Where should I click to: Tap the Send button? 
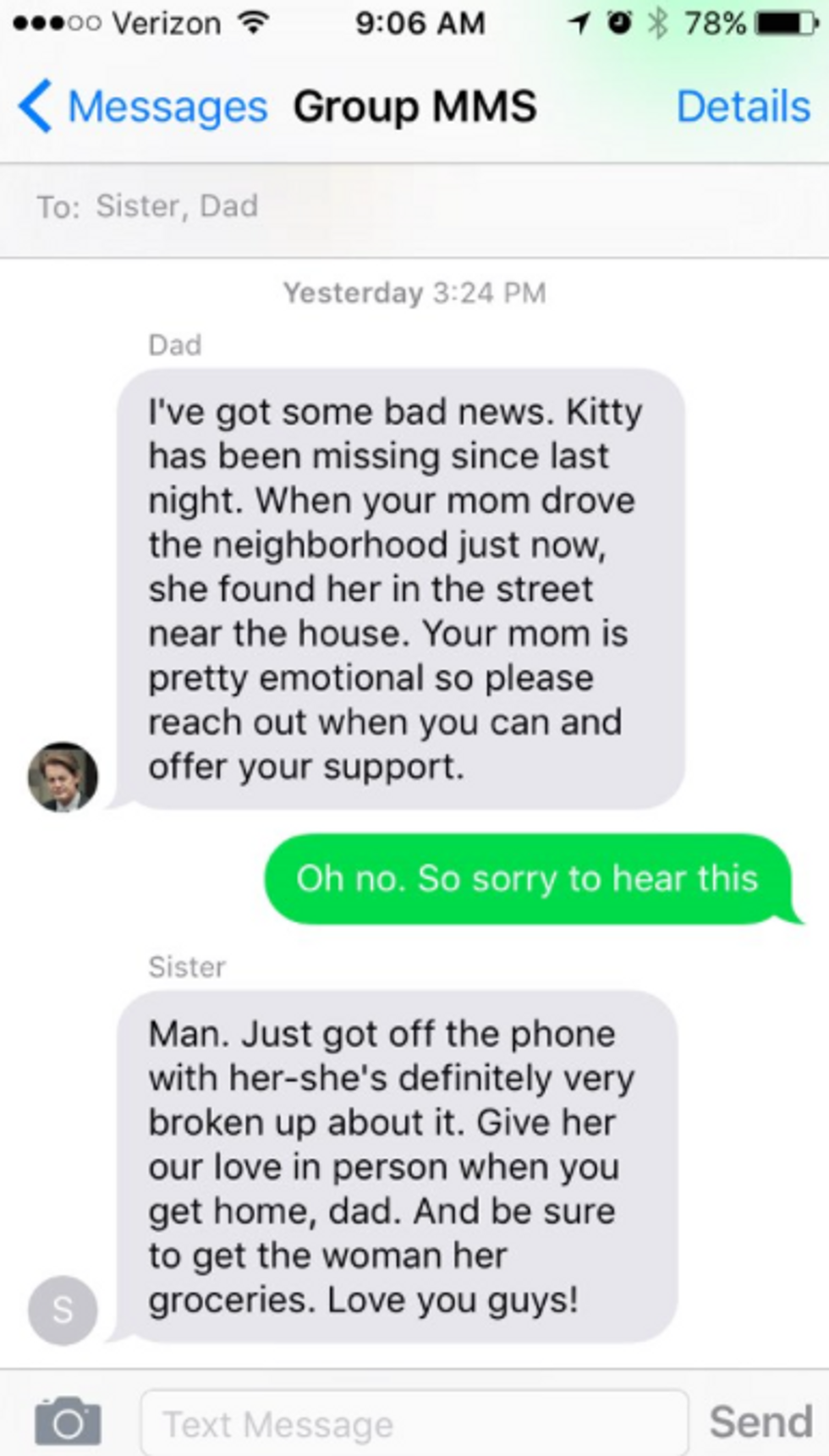click(x=760, y=1421)
